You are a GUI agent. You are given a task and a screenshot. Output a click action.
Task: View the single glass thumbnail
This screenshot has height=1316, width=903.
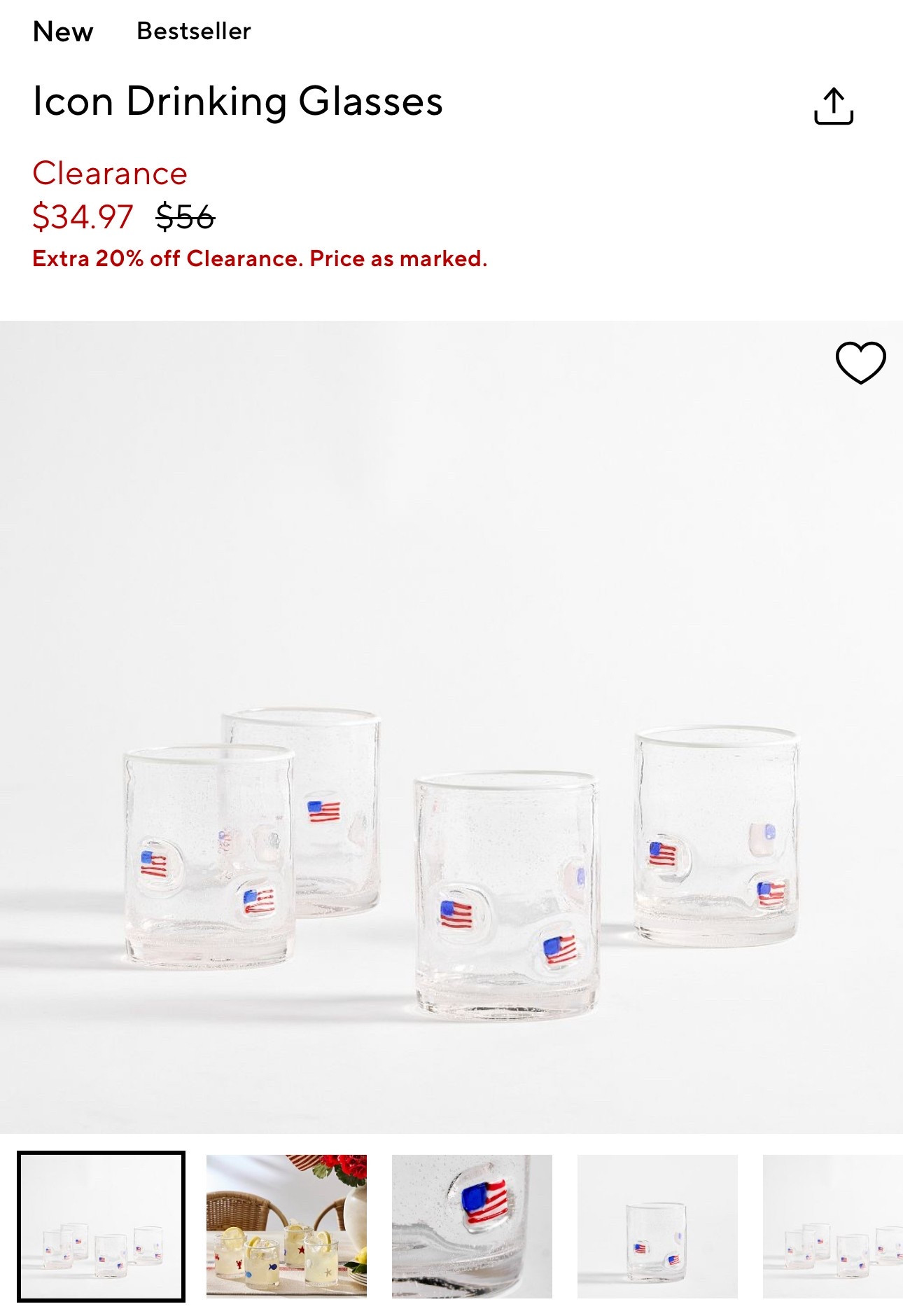pyautogui.click(x=657, y=1226)
